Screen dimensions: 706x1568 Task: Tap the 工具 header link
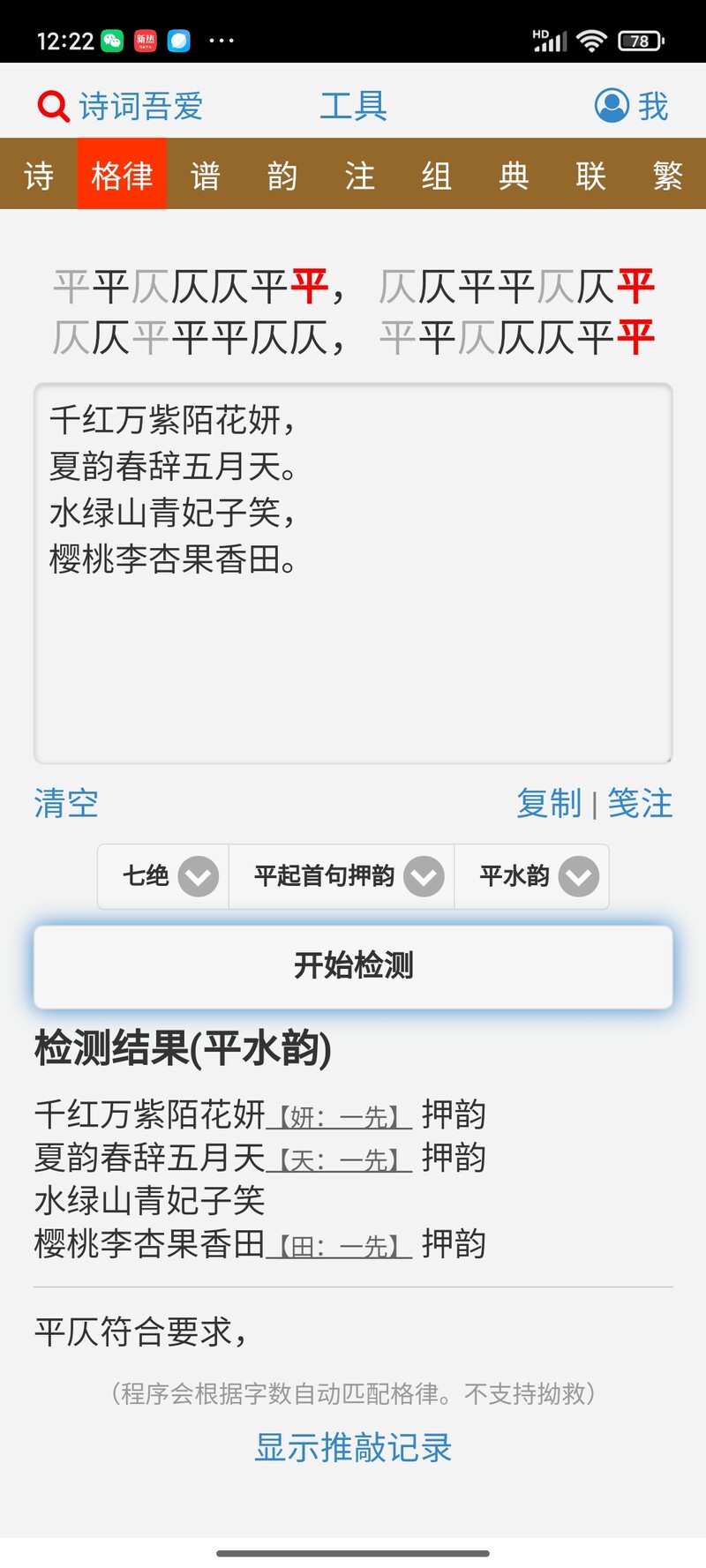pos(353,106)
